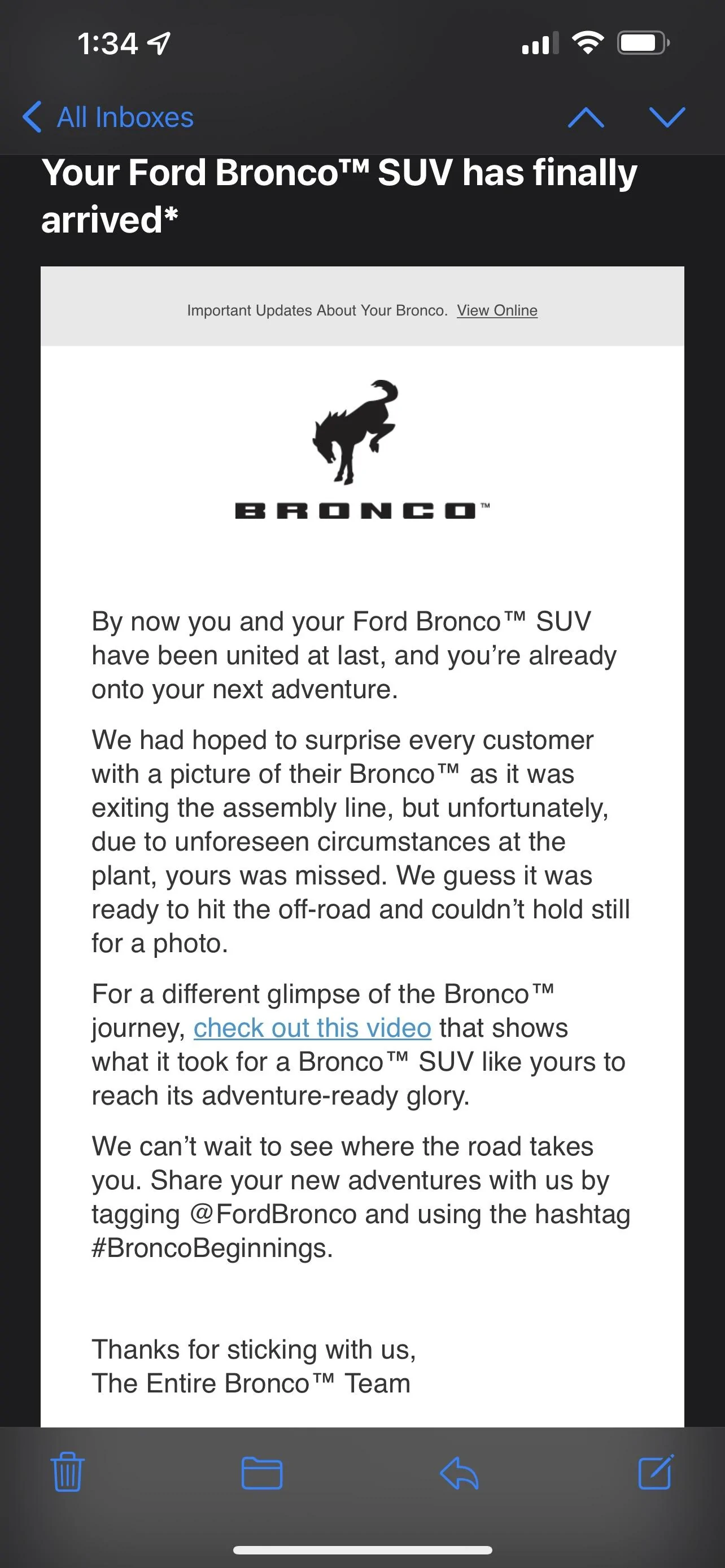
Task: Reply to this email
Action: tap(459, 1473)
